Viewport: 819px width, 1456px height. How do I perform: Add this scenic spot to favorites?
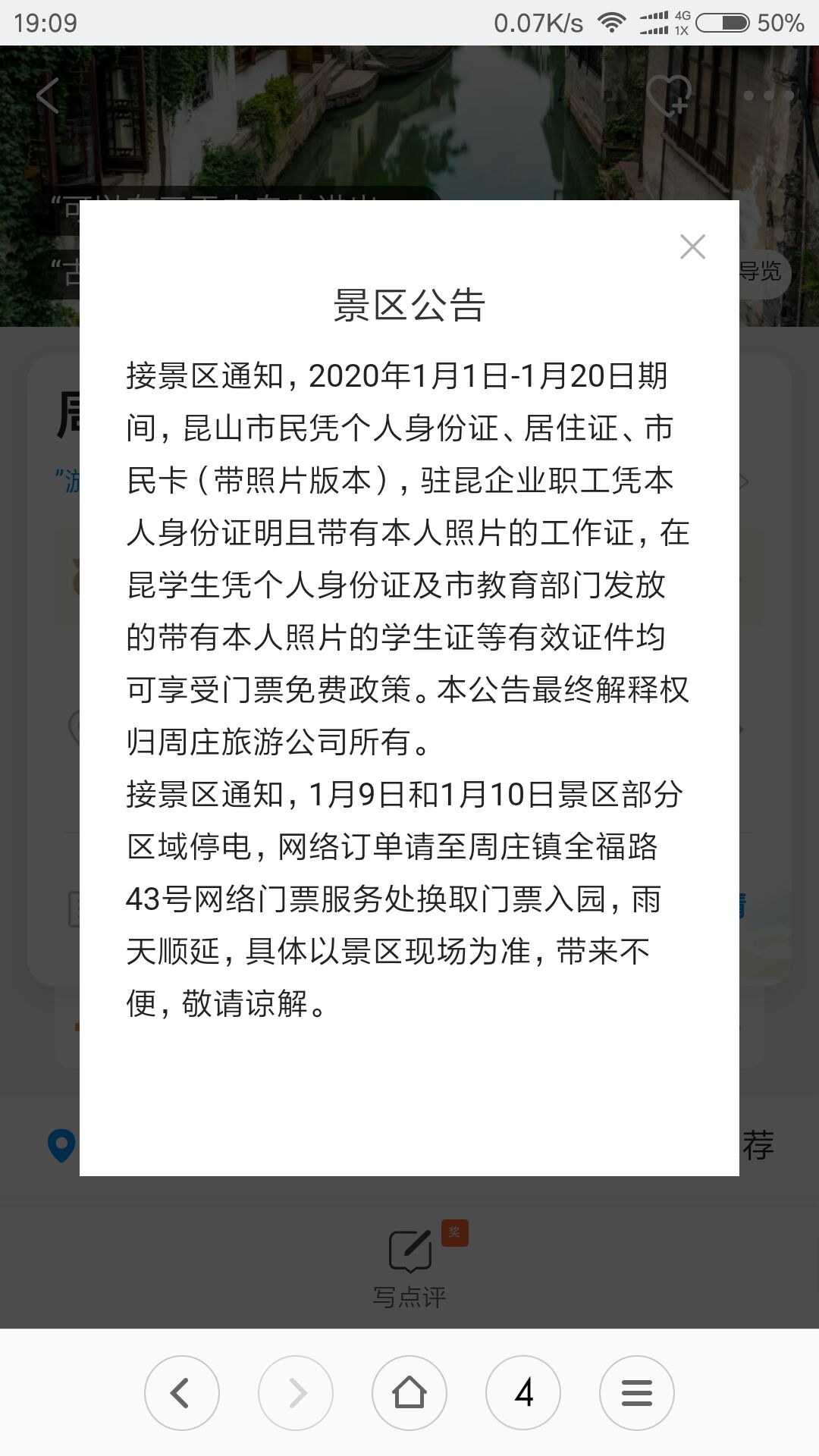pos(668,96)
